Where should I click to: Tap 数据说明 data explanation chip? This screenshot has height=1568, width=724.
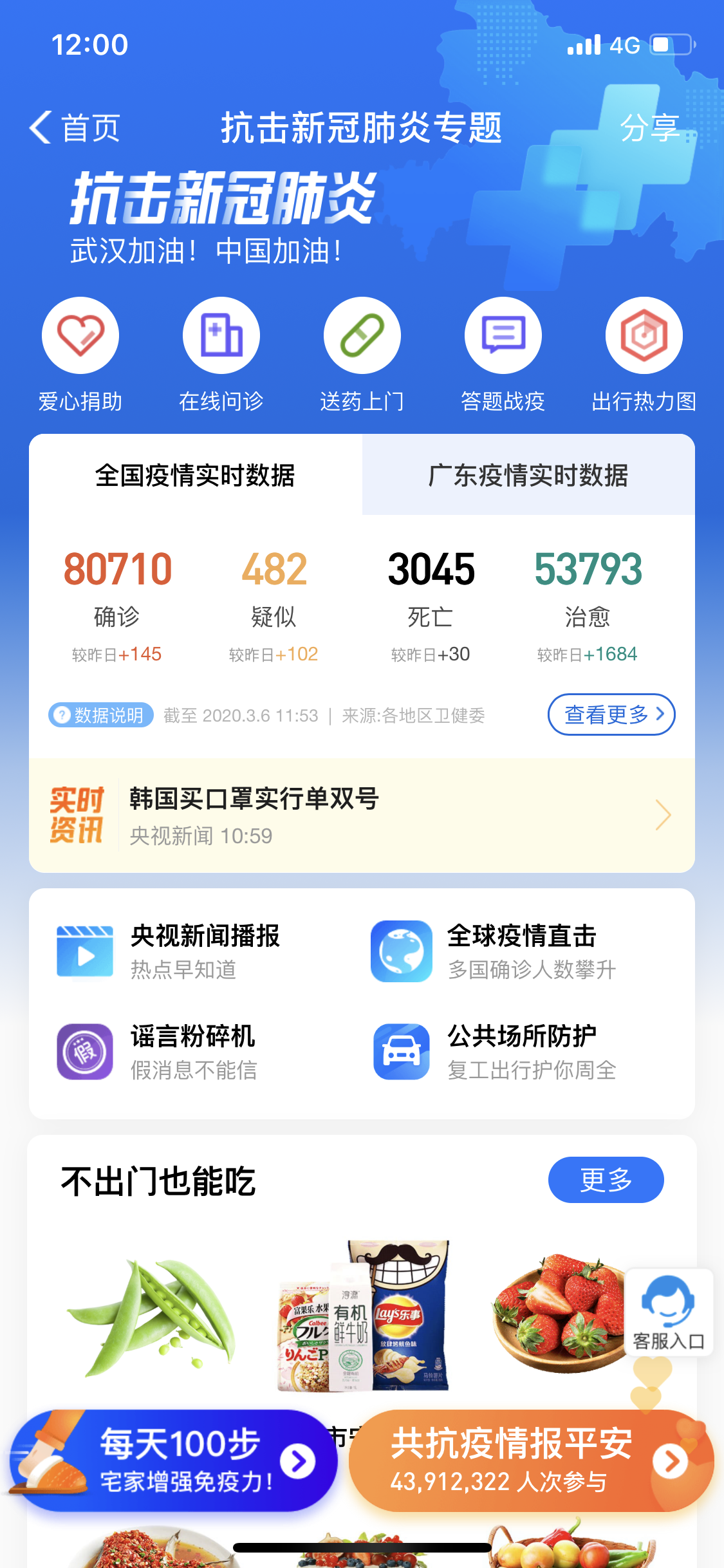click(101, 715)
